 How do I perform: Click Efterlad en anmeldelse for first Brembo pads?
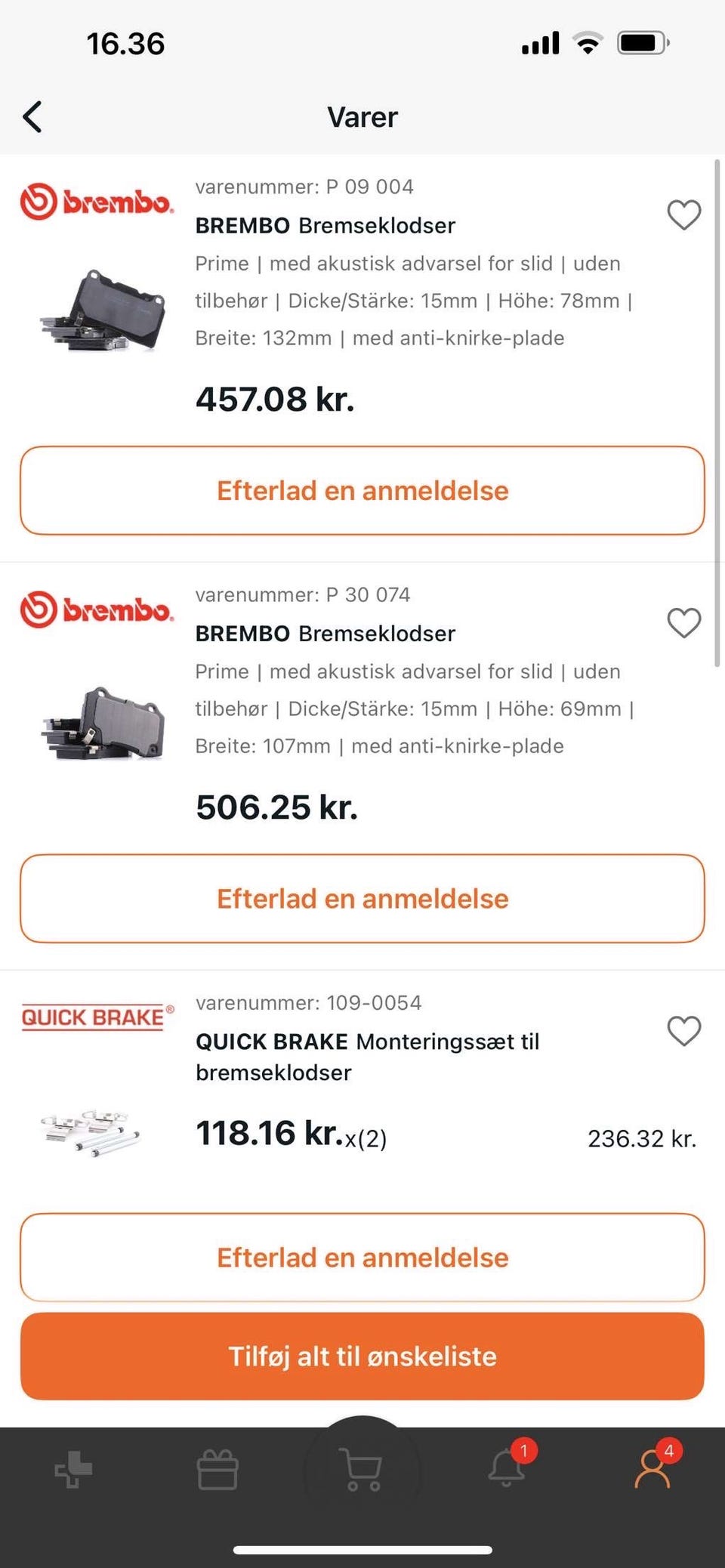(362, 490)
